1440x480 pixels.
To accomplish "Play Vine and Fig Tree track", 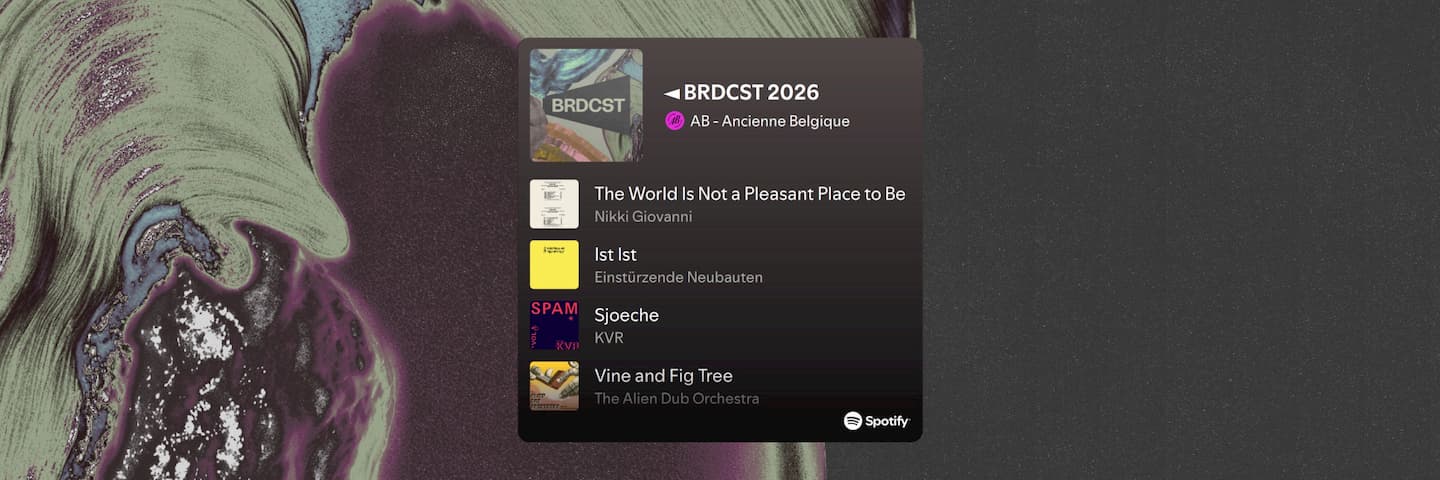I will [x=663, y=376].
